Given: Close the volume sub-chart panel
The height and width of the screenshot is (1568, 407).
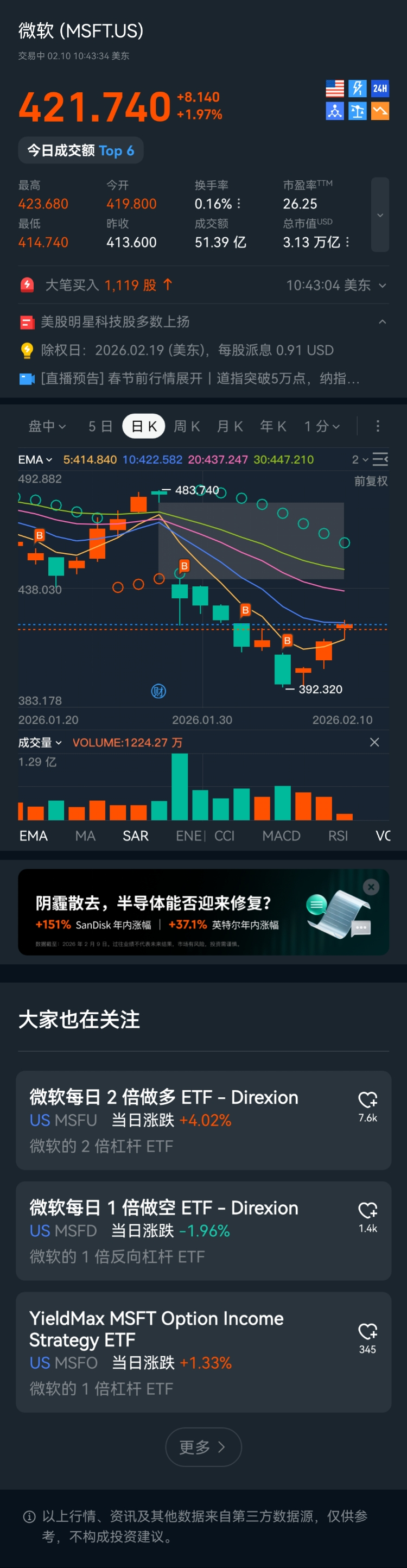Looking at the screenshot, I should click(374, 742).
